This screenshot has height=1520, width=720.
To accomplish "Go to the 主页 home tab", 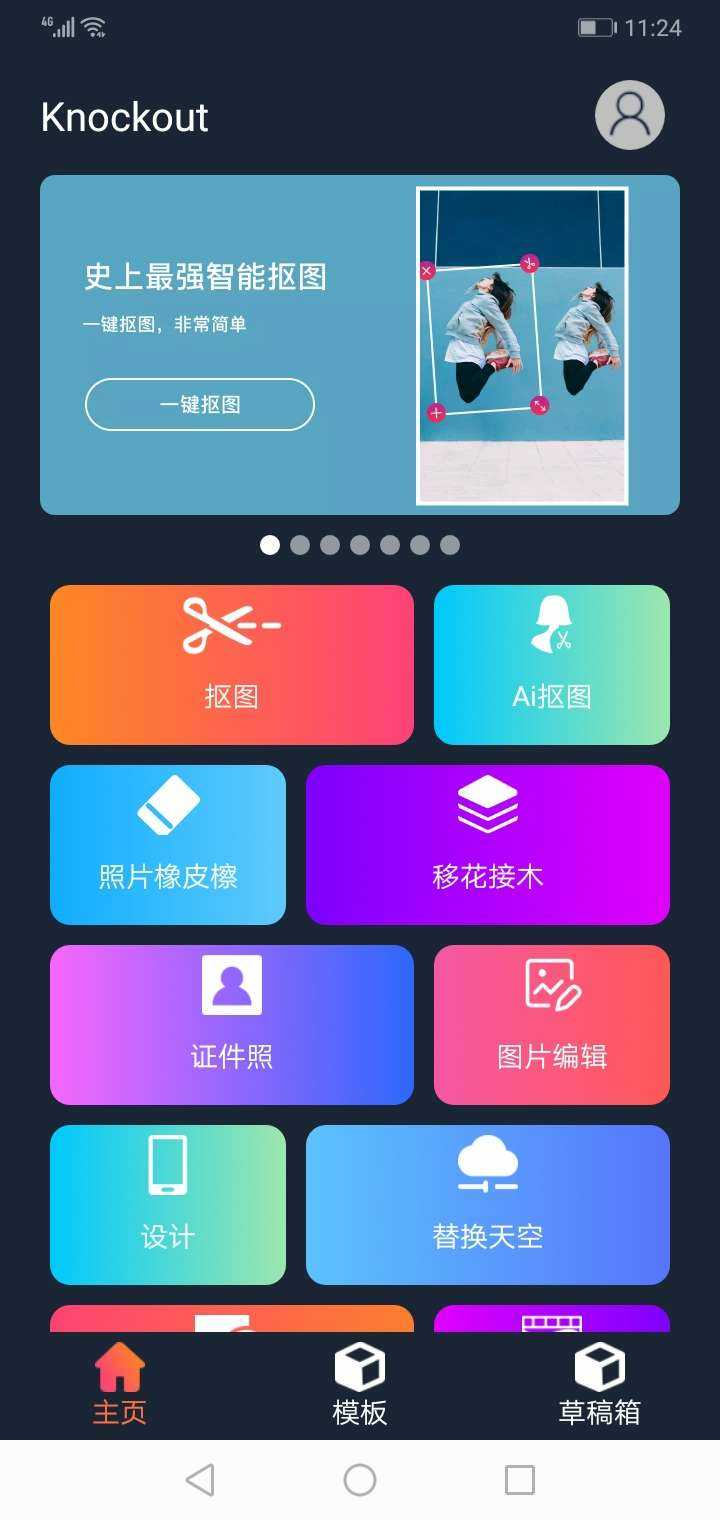I will 120,1385.
